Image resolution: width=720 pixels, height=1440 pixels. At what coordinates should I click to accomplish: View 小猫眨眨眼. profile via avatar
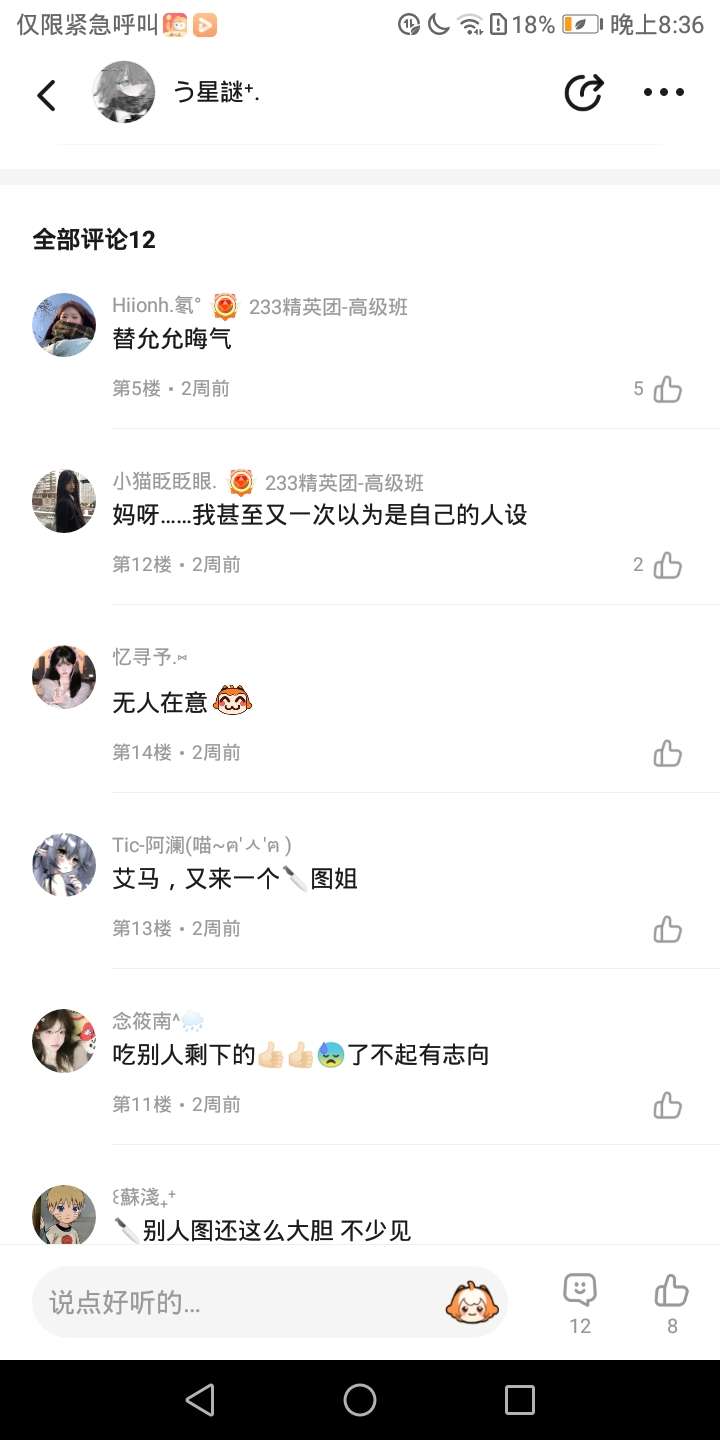click(x=64, y=501)
